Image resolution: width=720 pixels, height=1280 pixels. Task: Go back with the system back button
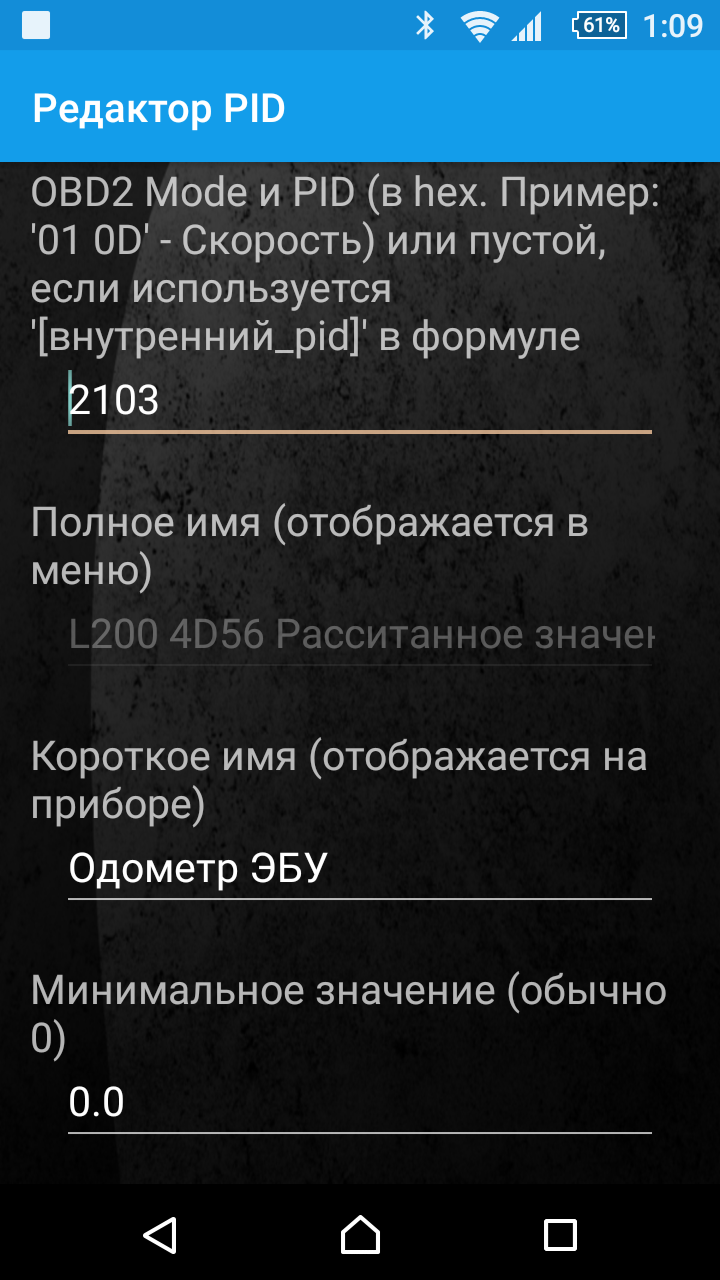pyautogui.click(x=160, y=1234)
